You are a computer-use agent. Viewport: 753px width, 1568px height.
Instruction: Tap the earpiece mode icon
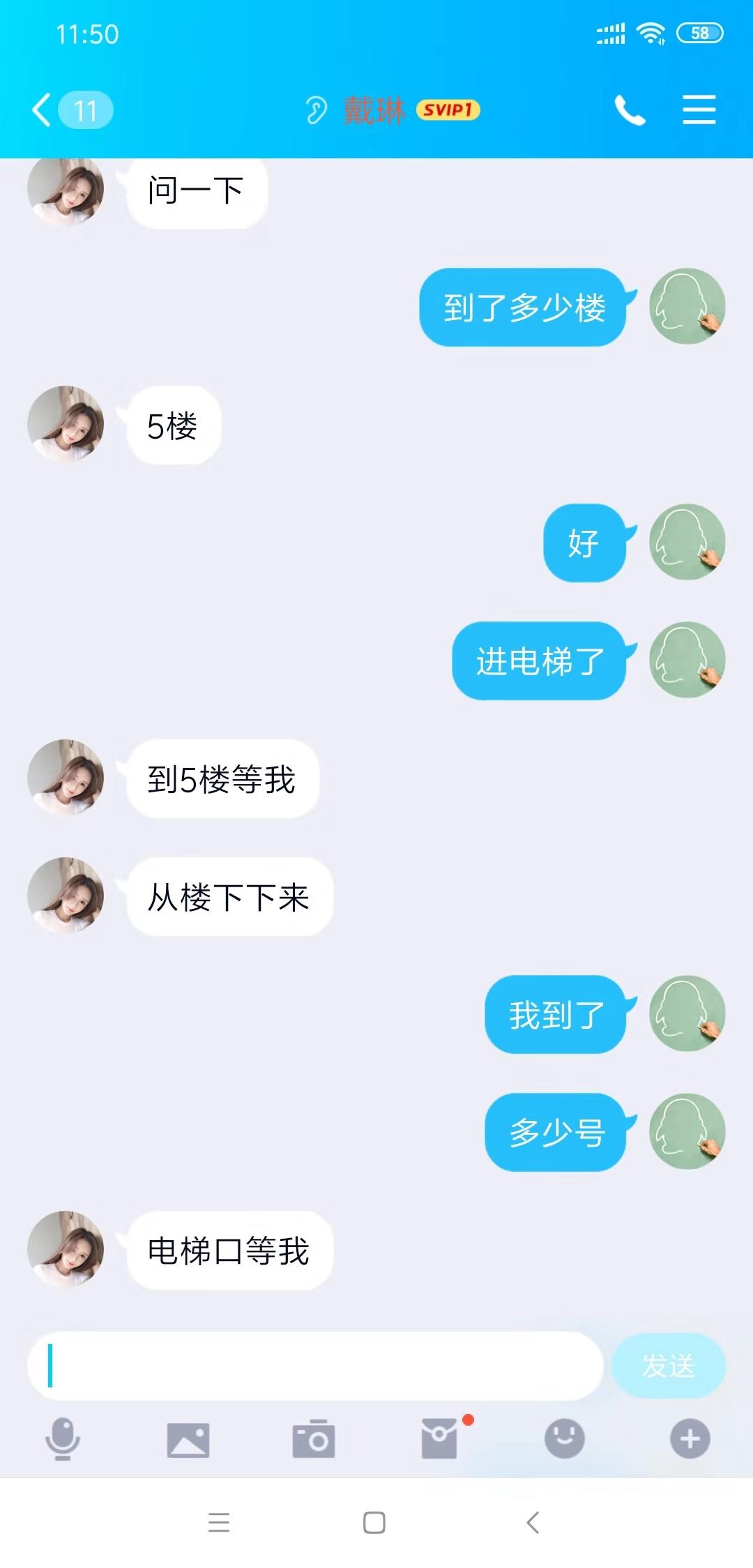tap(316, 110)
